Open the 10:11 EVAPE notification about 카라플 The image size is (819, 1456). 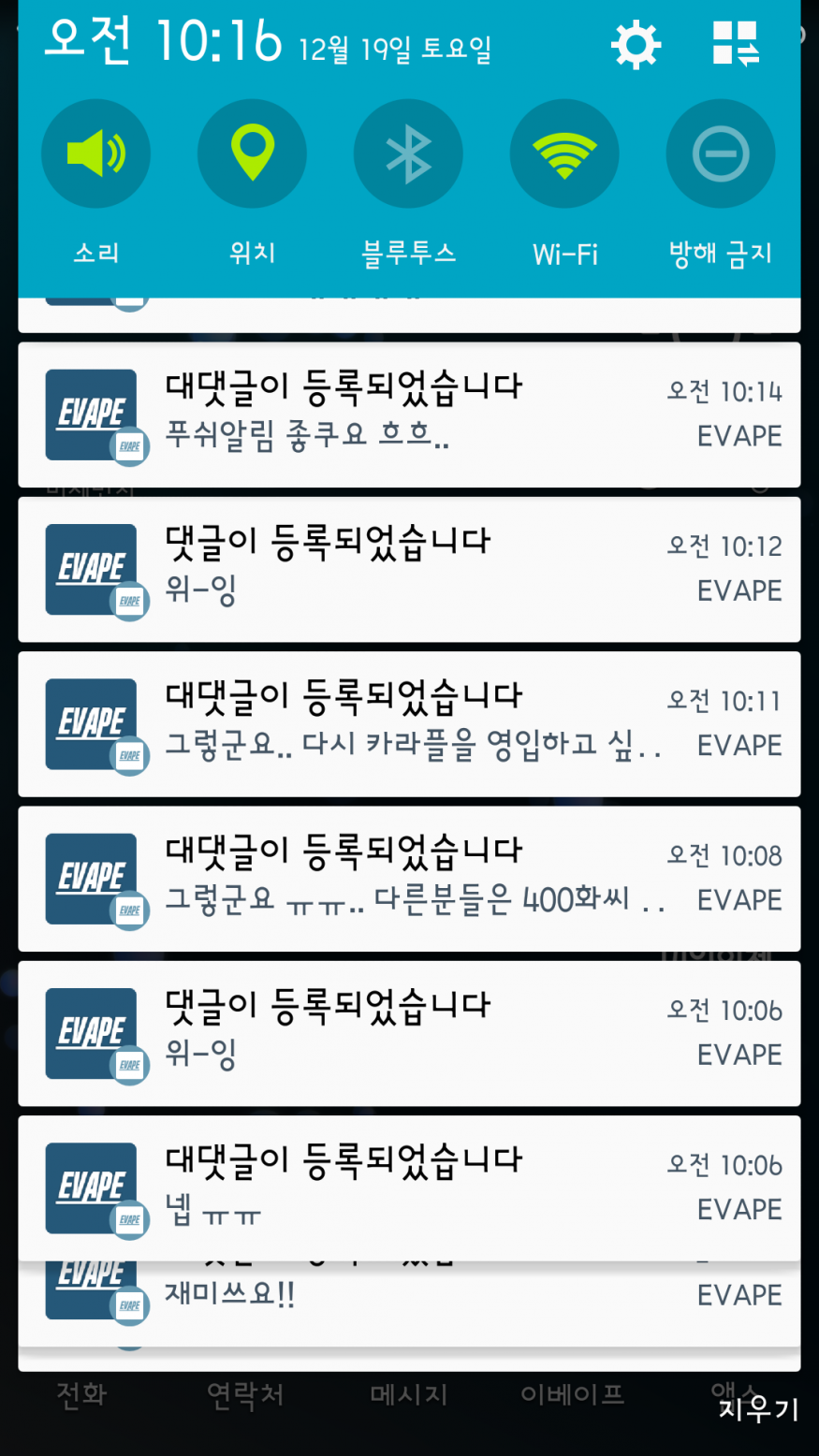coord(409,724)
